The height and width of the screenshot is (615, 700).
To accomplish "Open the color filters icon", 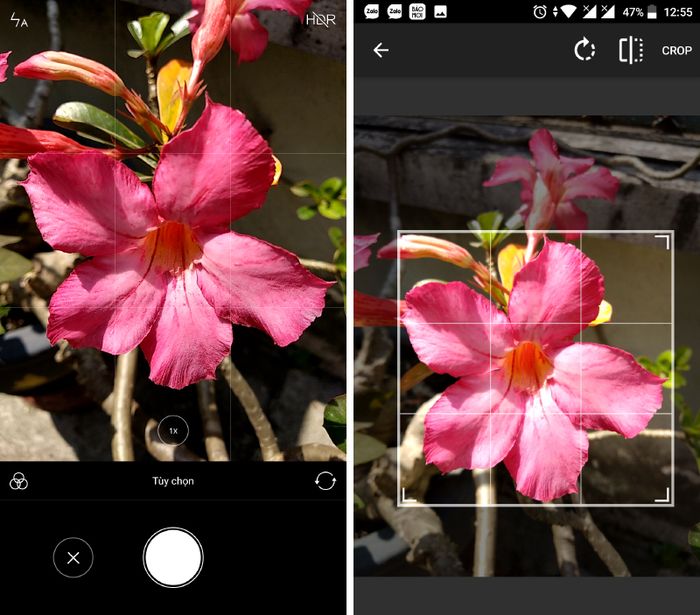I will coord(19,481).
